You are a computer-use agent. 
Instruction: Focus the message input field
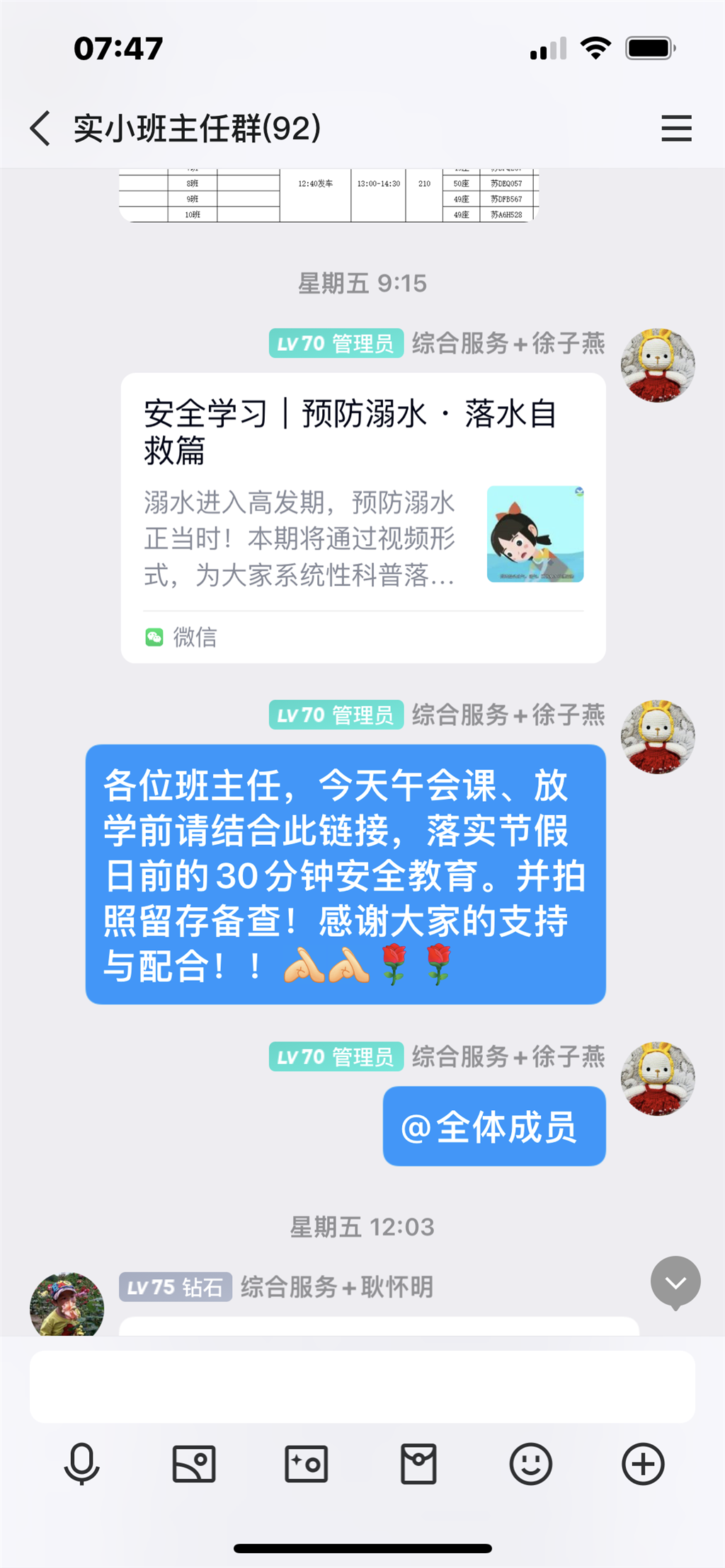tap(362, 1387)
